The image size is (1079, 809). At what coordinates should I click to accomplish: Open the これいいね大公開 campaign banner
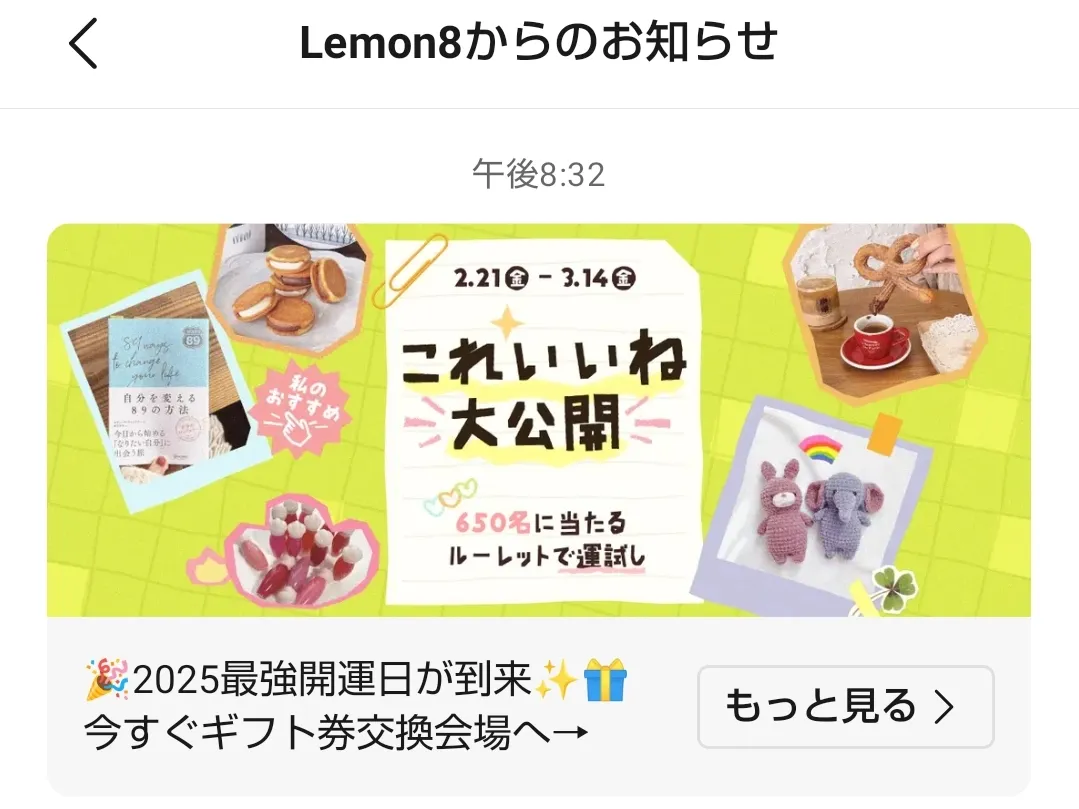click(x=538, y=420)
